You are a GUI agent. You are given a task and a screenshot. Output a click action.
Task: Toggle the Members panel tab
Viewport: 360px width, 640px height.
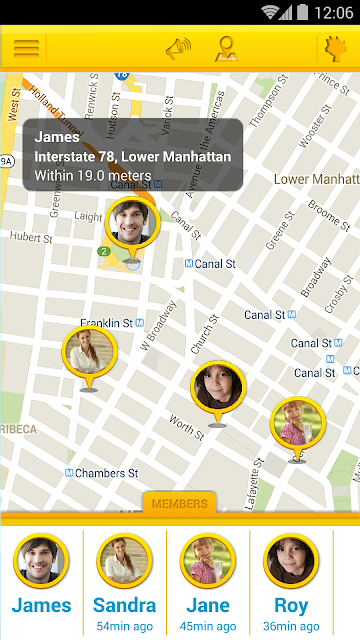click(180, 503)
